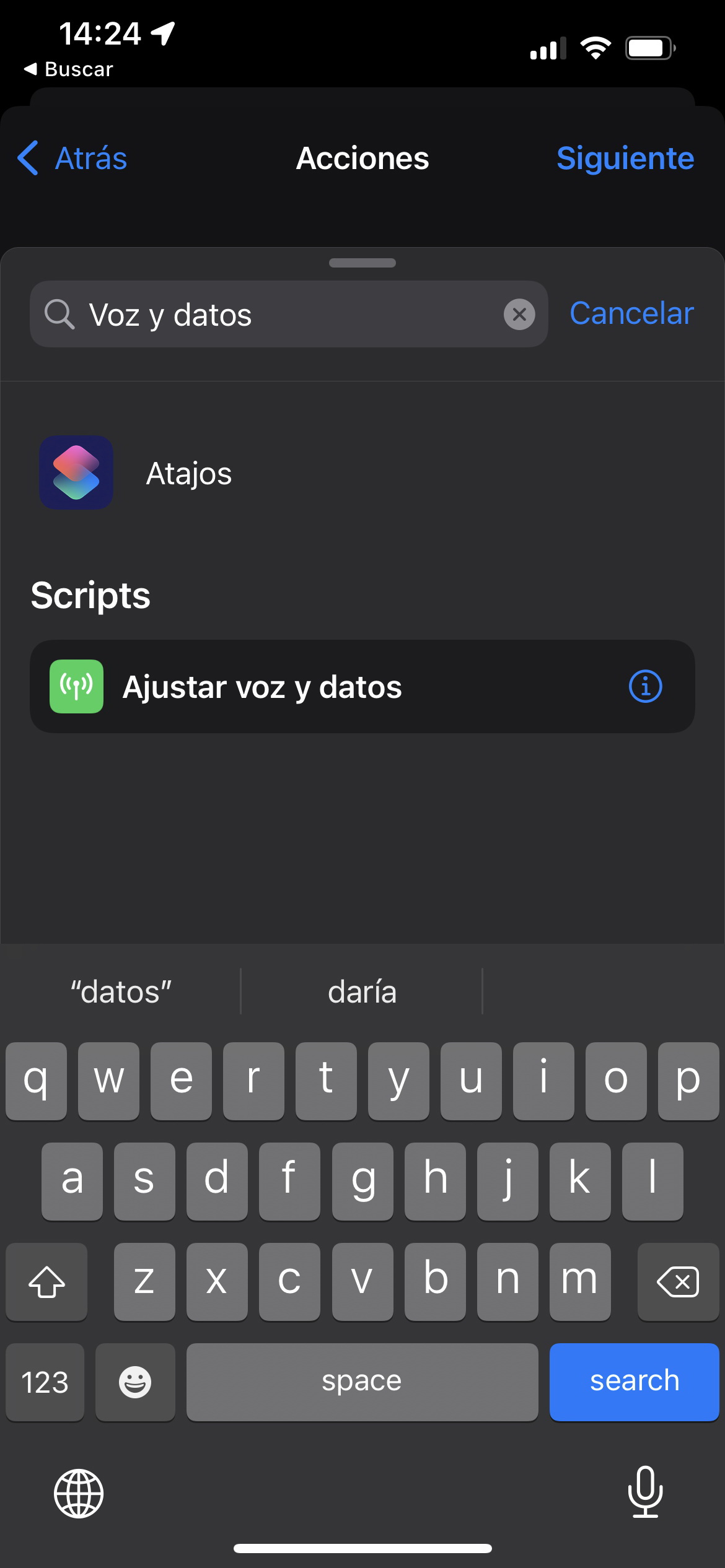Start dictation with the microphone icon
This screenshot has width=725, height=1568.
(x=645, y=1492)
